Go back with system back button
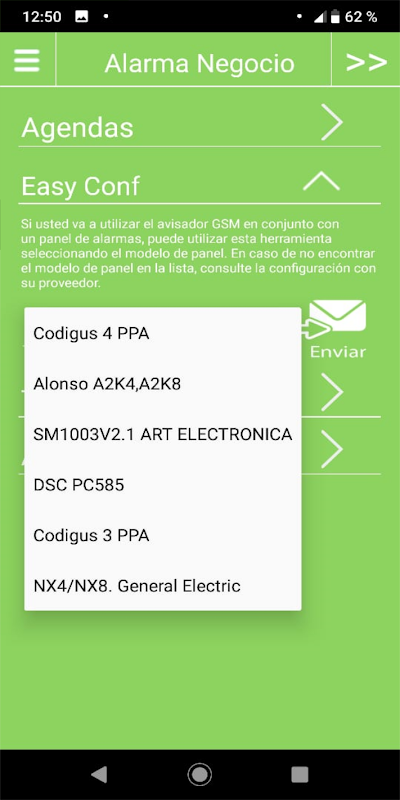Image resolution: width=400 pixels, height=800 pixels. tap(99, 774)
